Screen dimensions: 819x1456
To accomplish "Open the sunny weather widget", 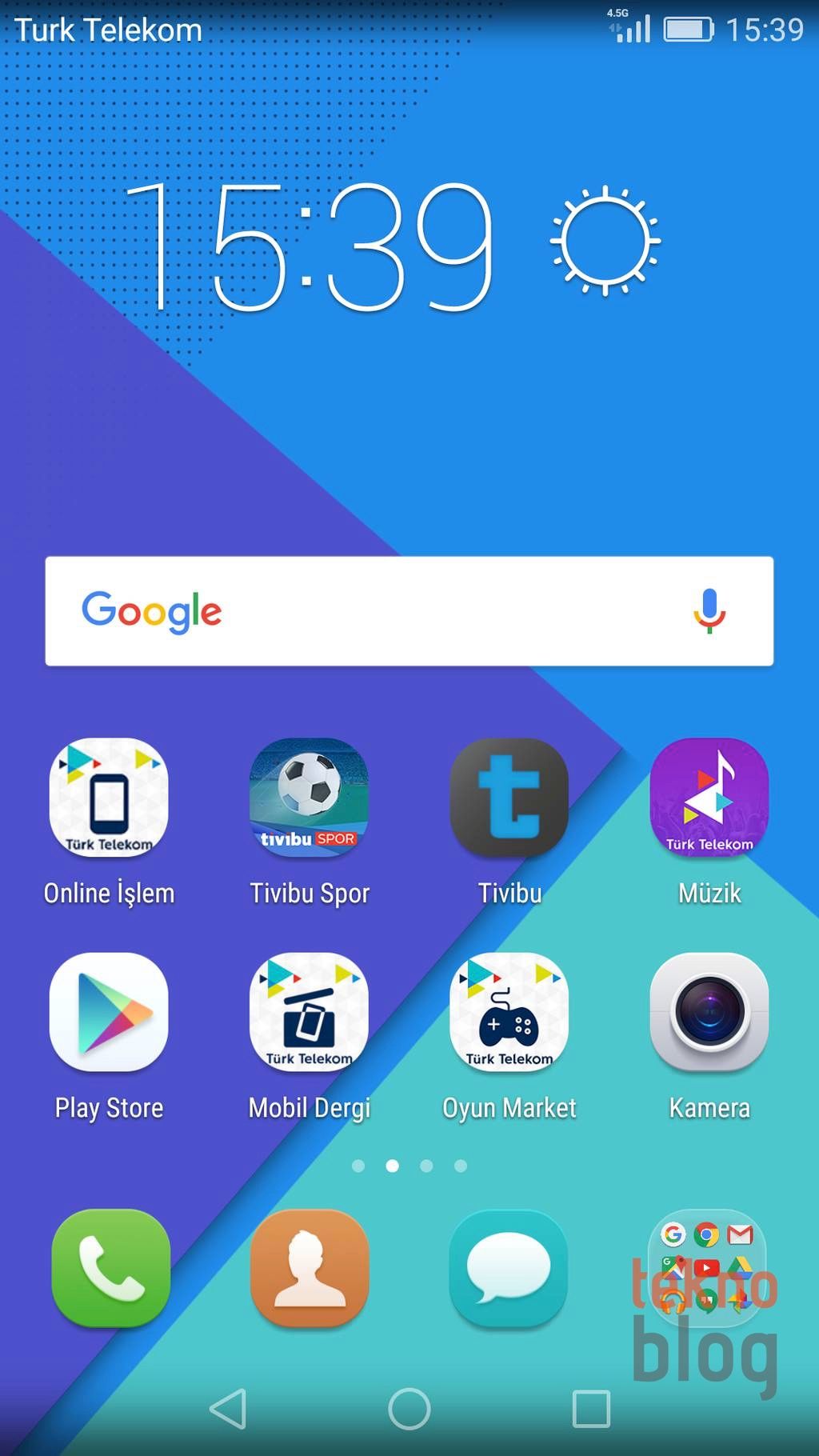I will click(x=605, y=240).
